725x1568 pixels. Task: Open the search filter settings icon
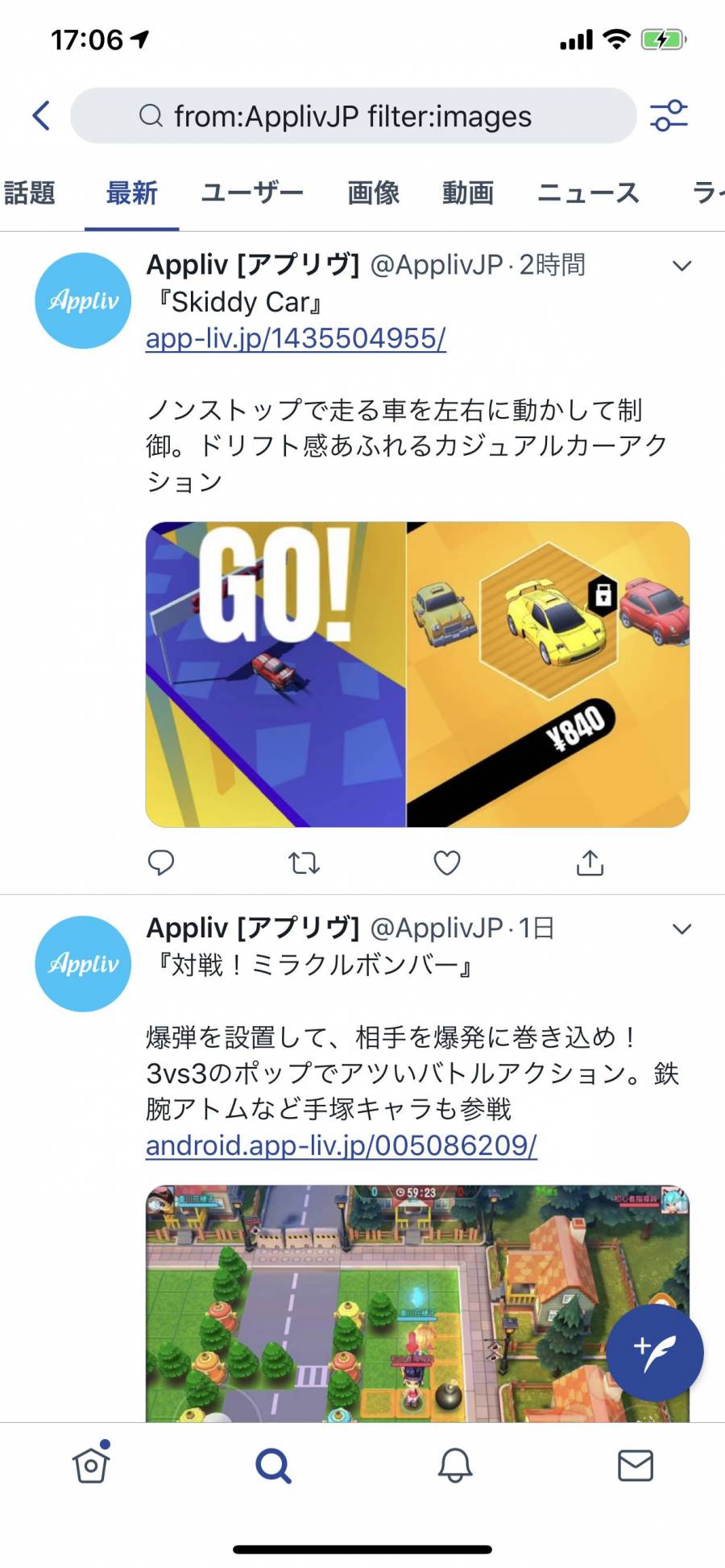[669, 116]
